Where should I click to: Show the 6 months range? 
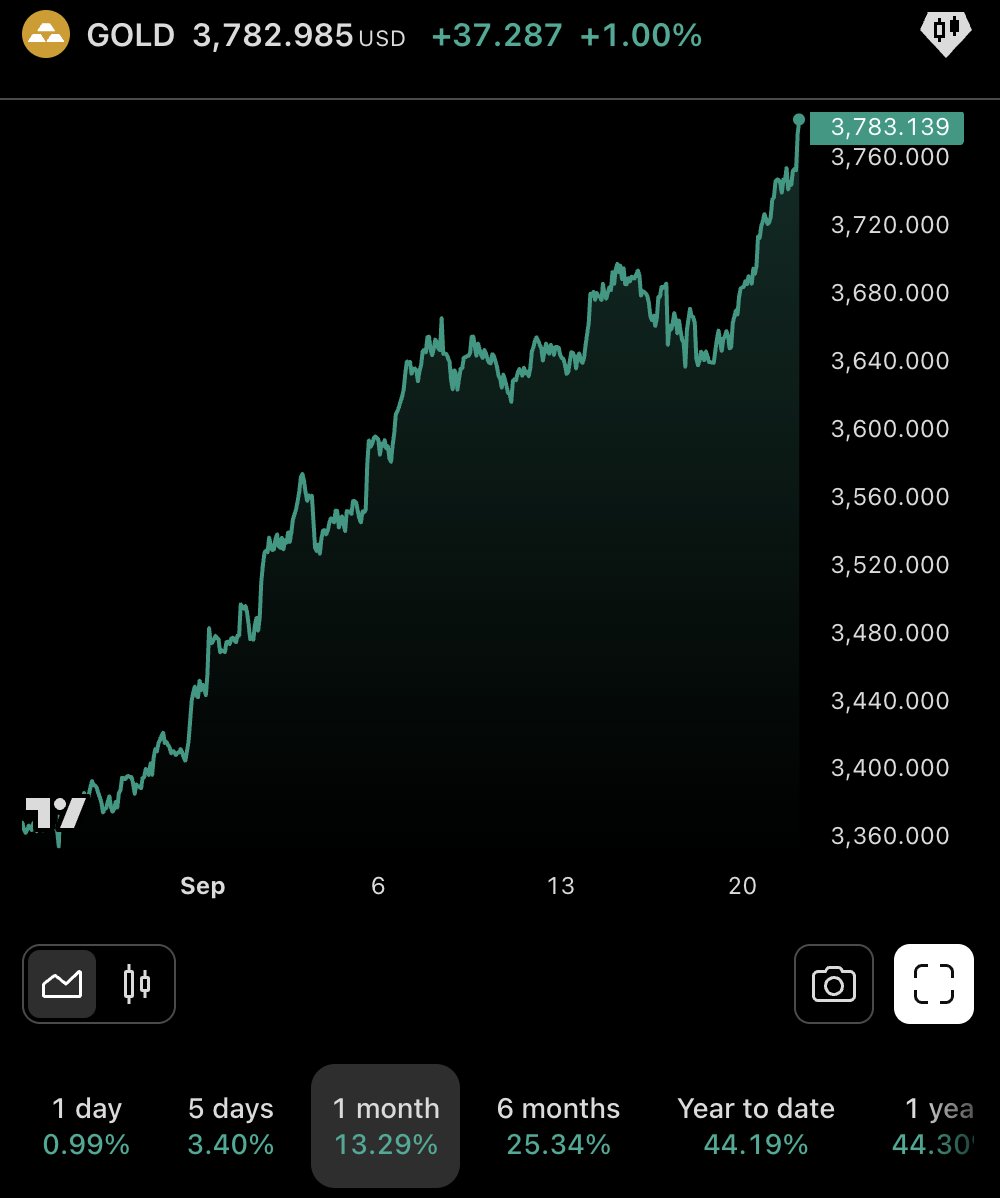coord(558,1125)
